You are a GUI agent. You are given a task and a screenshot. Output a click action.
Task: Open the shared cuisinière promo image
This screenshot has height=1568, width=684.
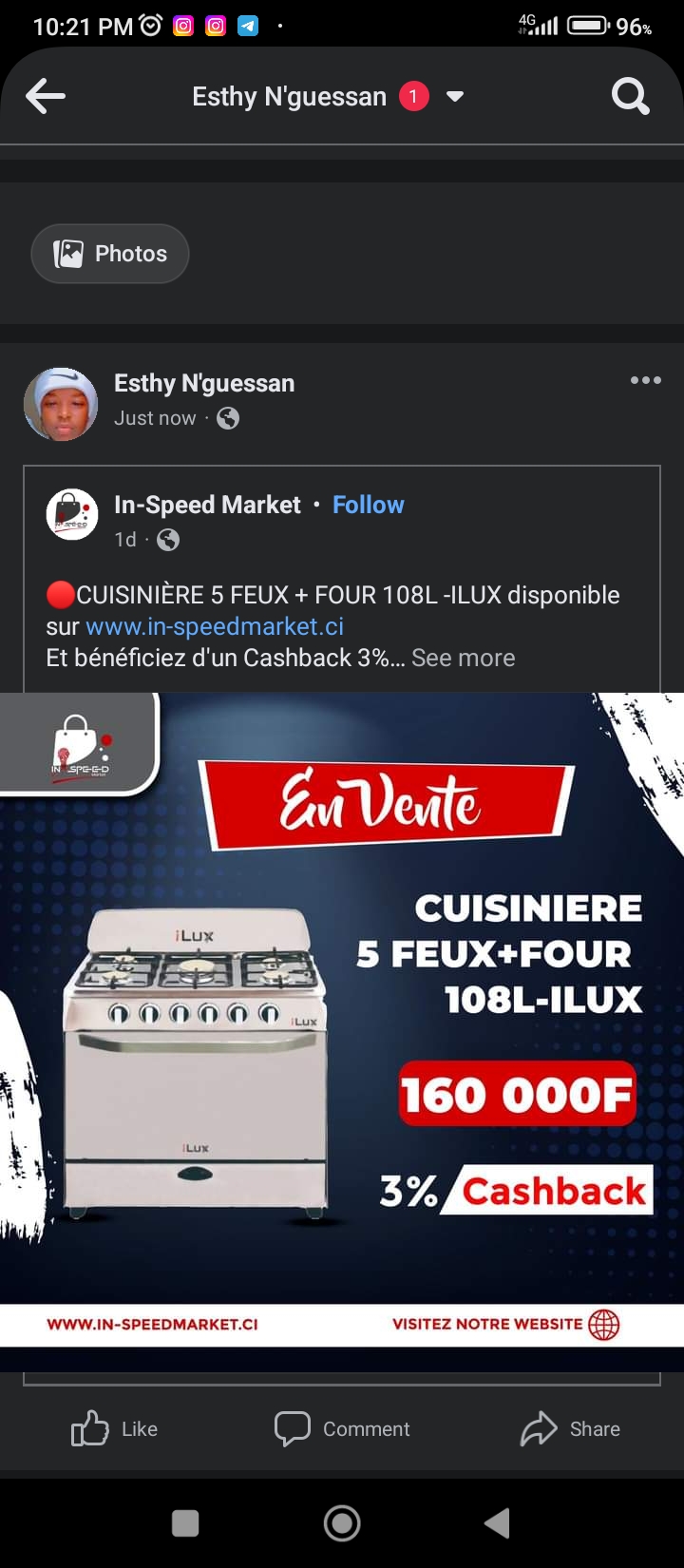tap(342, 1019)
